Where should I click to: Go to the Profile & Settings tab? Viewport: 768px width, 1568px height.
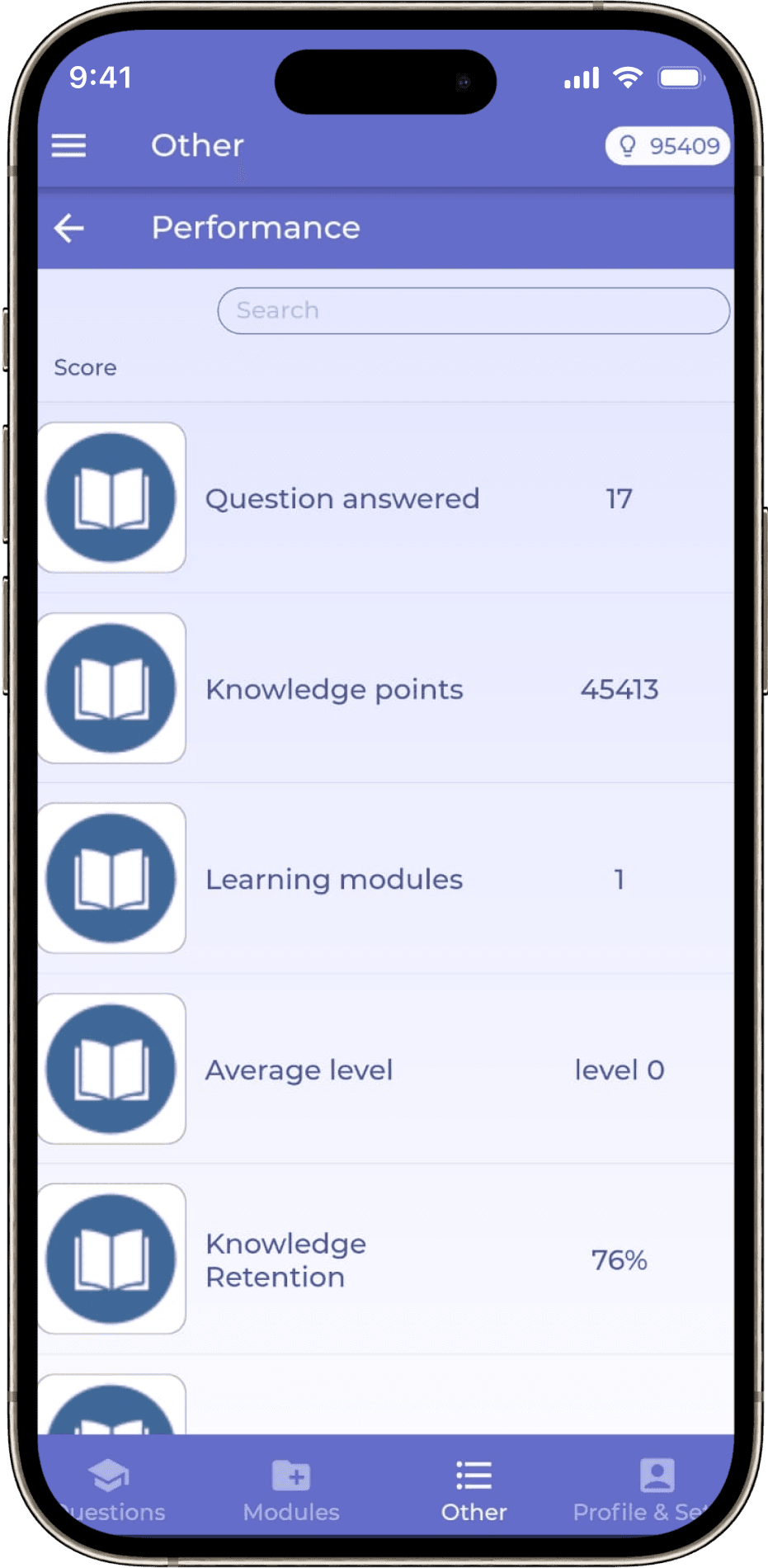click(x=652, y=1490)
